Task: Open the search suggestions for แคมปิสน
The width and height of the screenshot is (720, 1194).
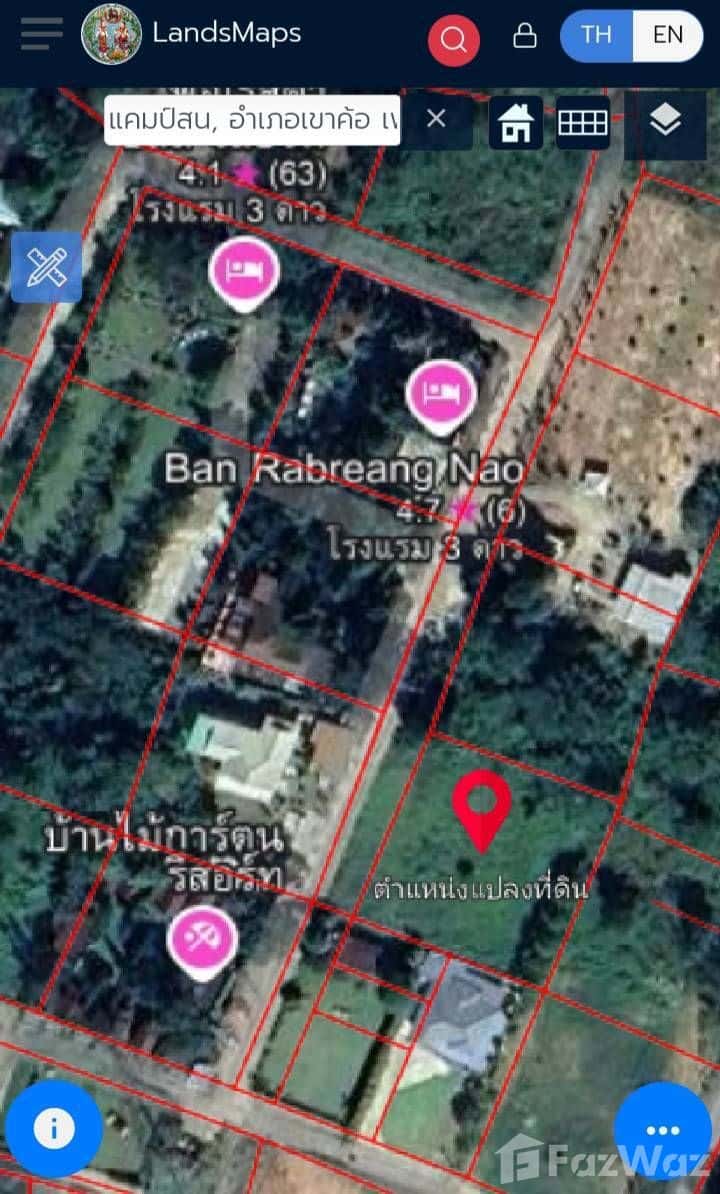Action: pyautogui.click(x=250, y=119)
